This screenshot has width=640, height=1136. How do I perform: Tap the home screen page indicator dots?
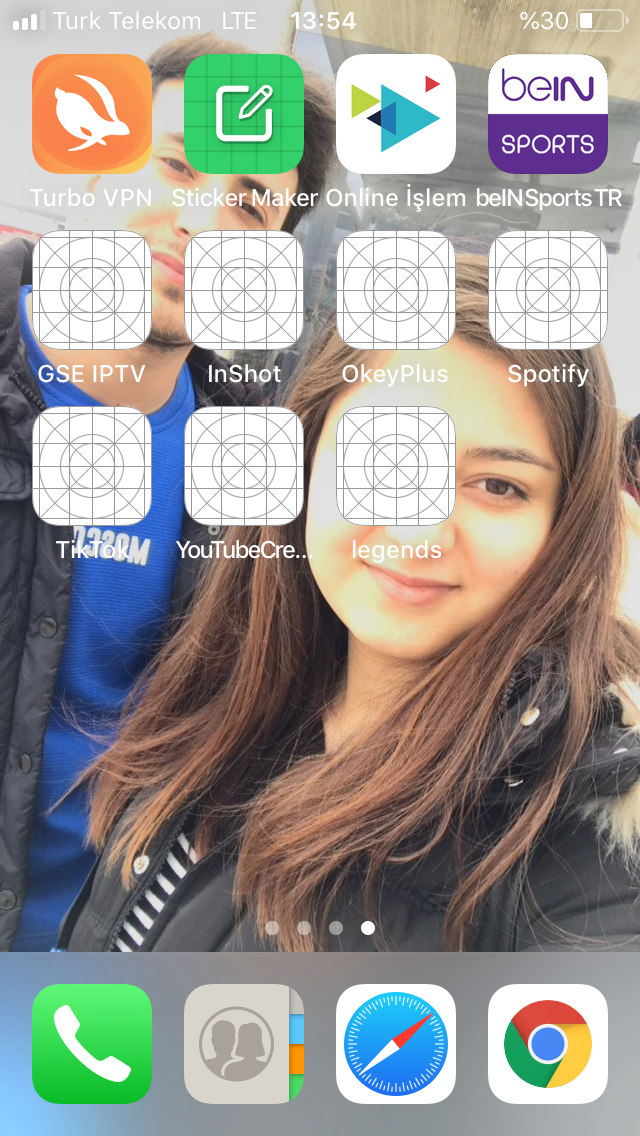320,928
